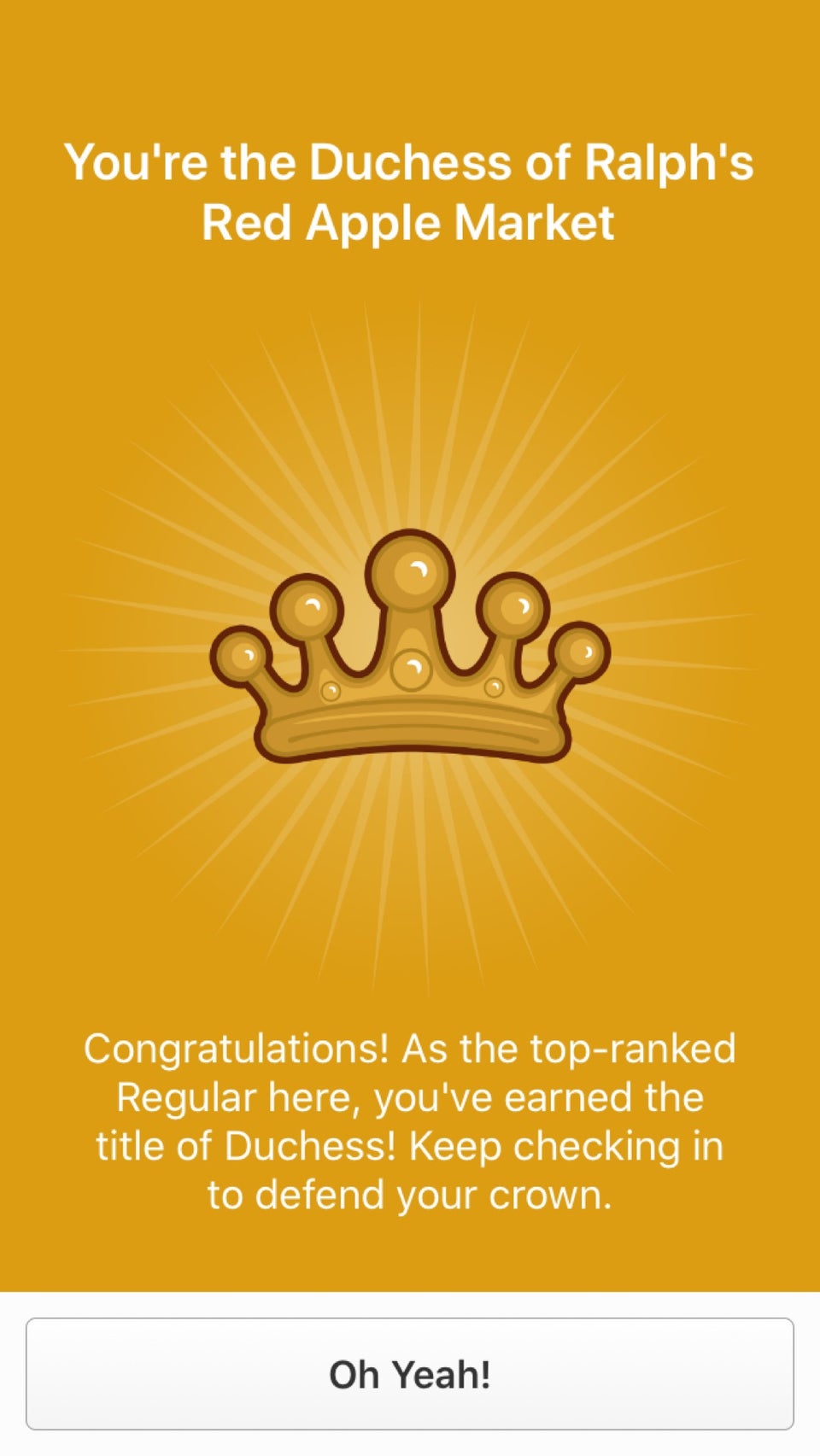
Task: Tap the Oh Yeah! button
Action: pos(410,1374)
